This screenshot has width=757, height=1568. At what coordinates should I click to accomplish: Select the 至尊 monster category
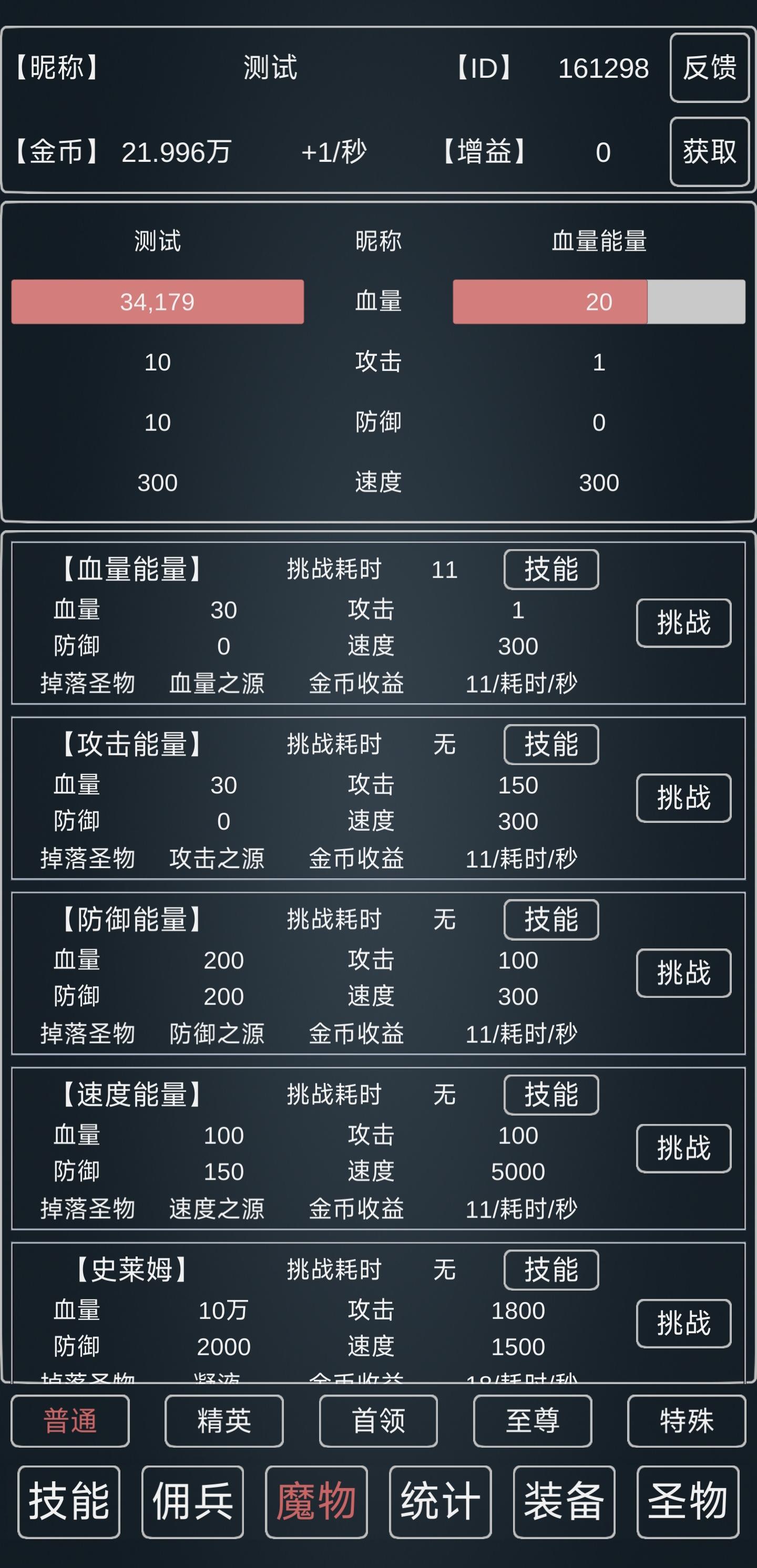(x=533, y=1421)
